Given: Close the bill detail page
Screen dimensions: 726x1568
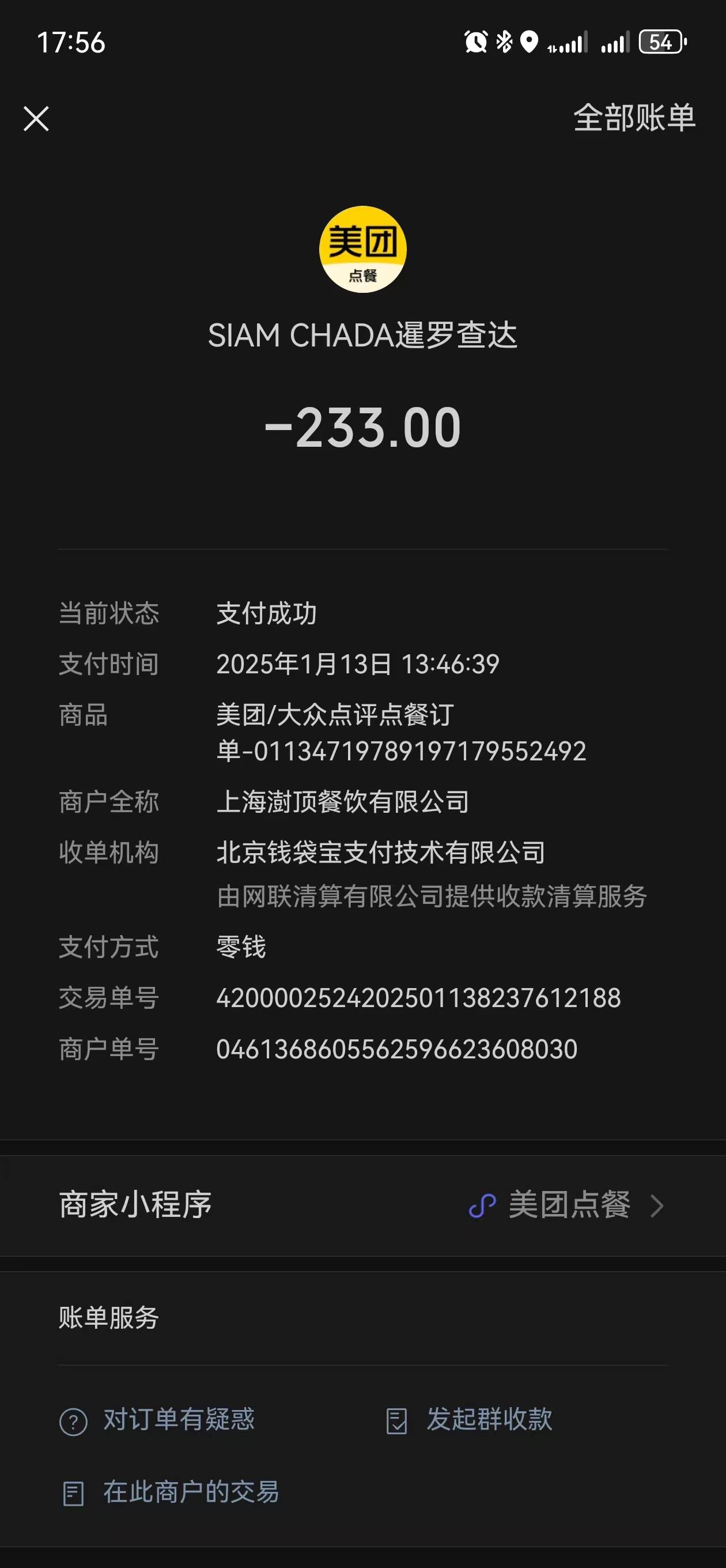Looking at the screenshot, I should pos(36,119).
